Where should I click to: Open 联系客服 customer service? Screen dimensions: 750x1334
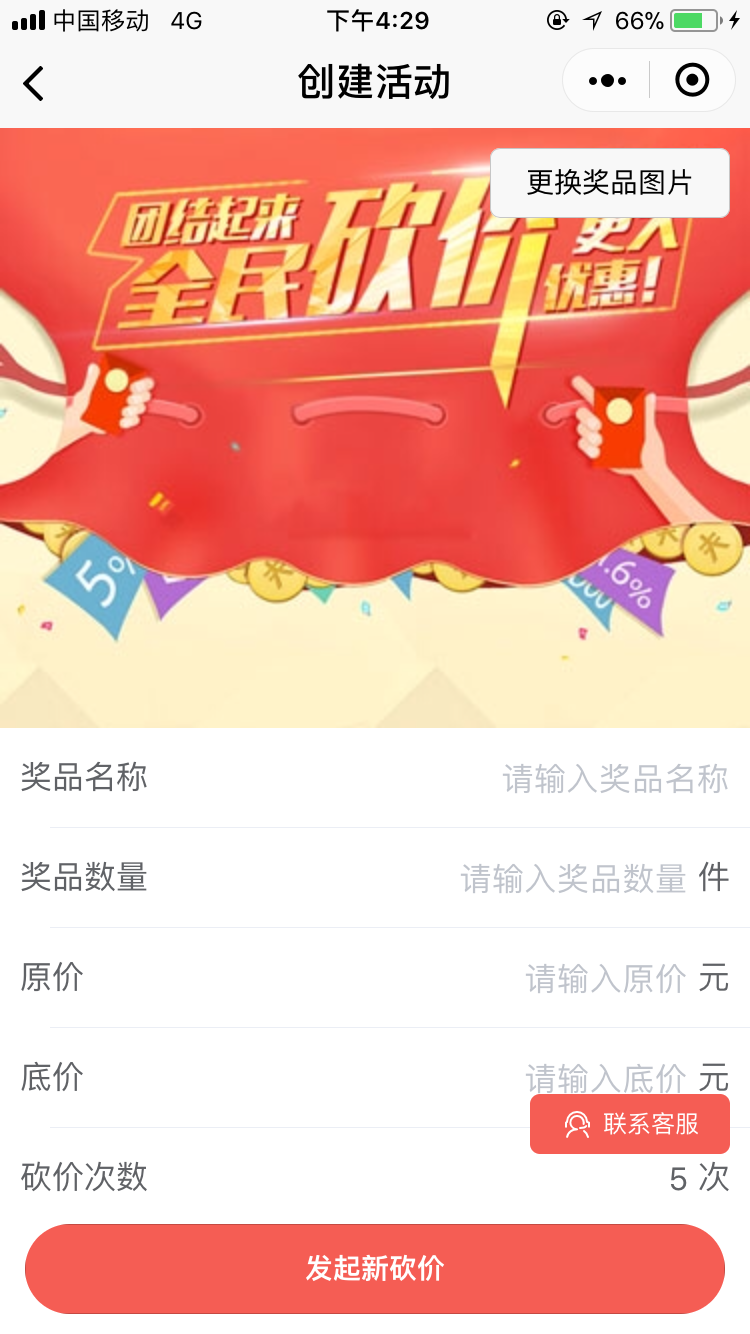coord(630,1124)
